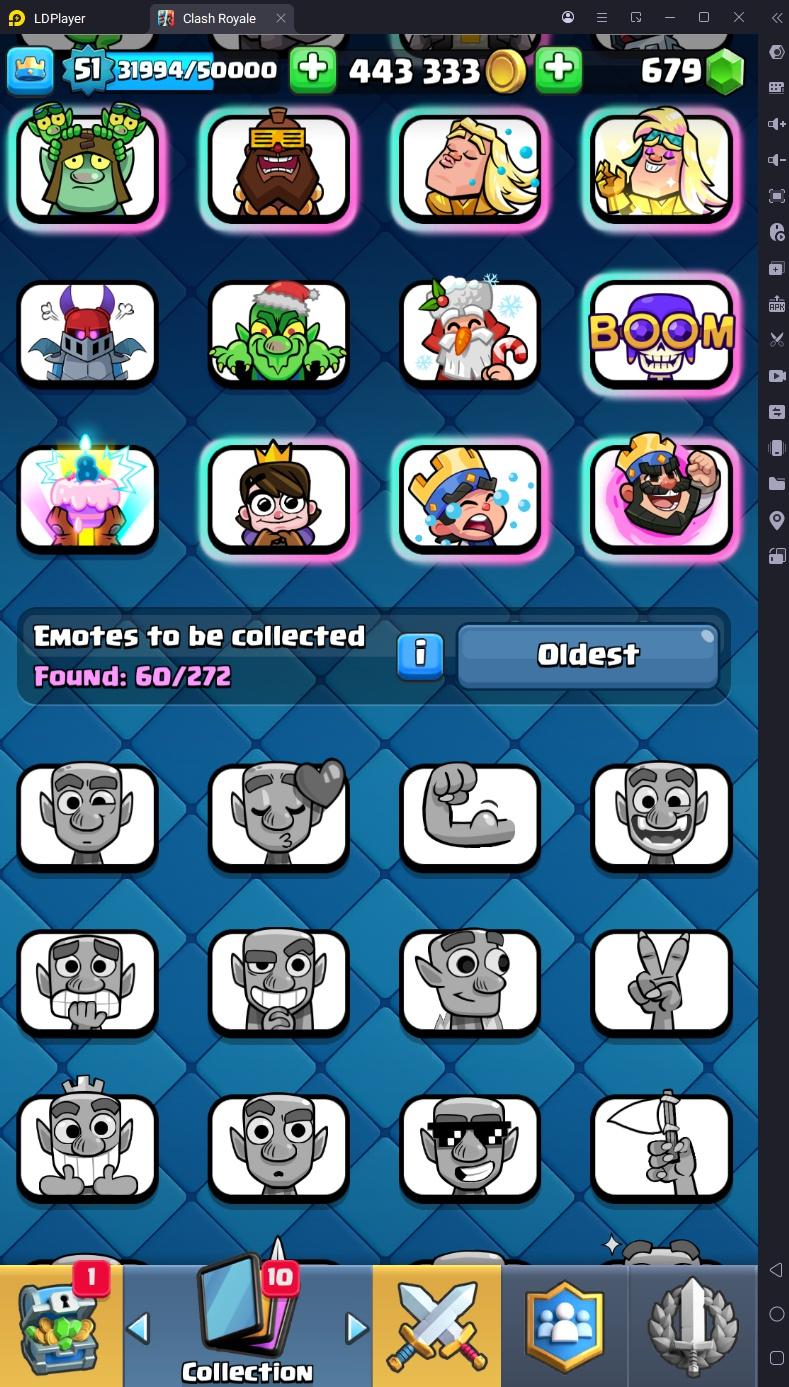Switch to the Battle crossed-swords tab

tap(436, 1325)
